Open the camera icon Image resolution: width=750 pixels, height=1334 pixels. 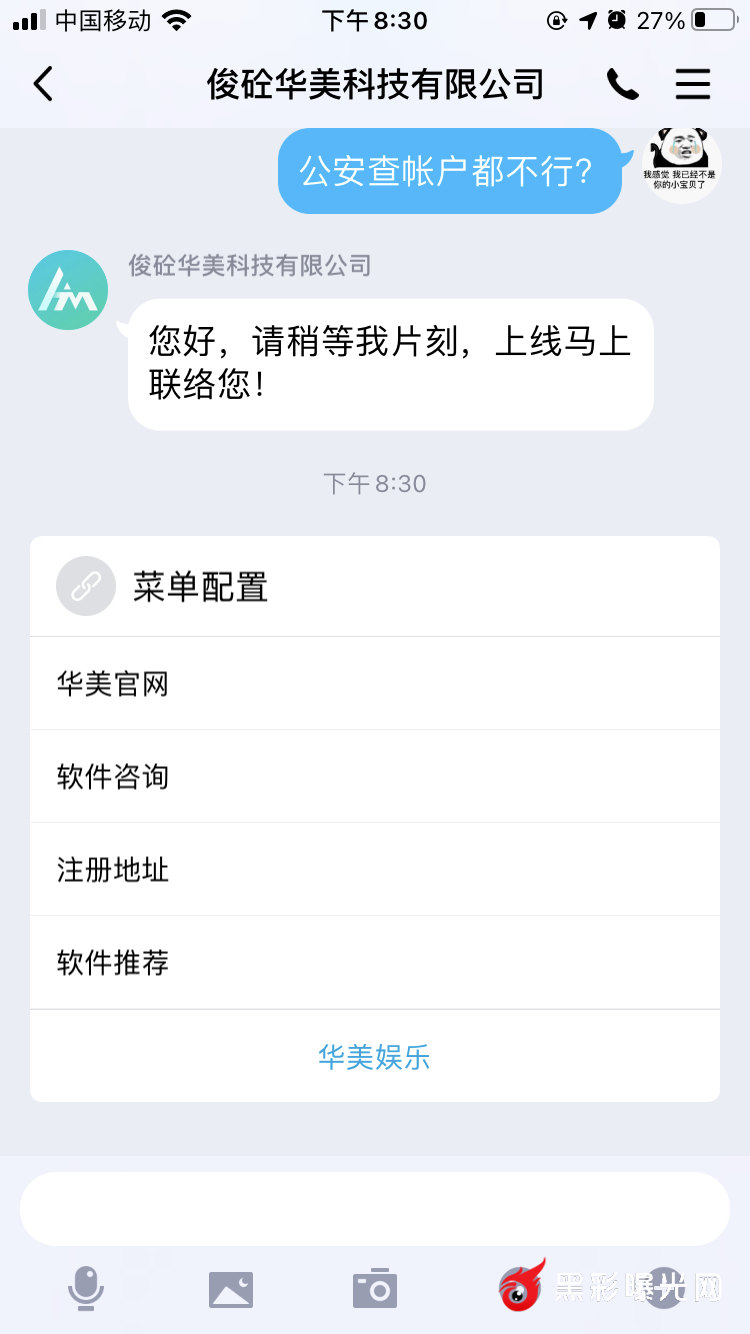(x=375, y=1288)
